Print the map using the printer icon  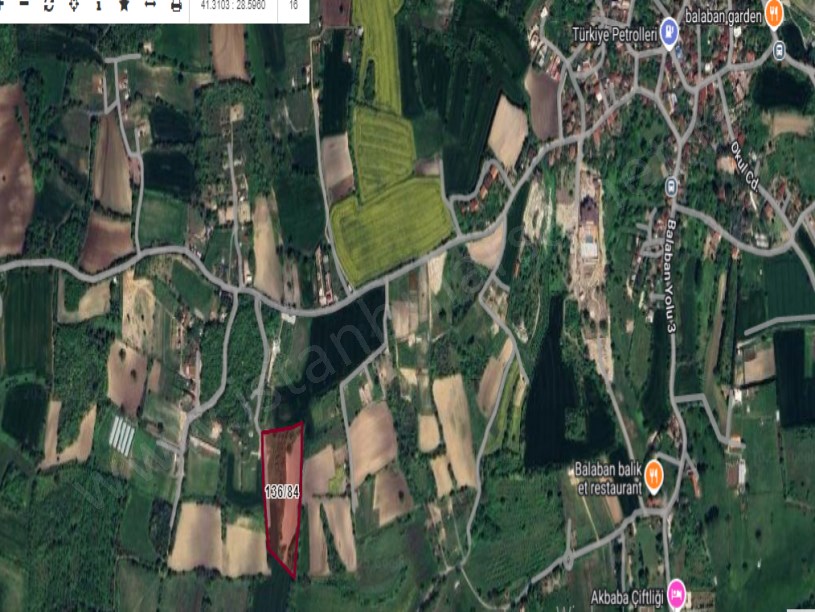[x=176, y=5]
